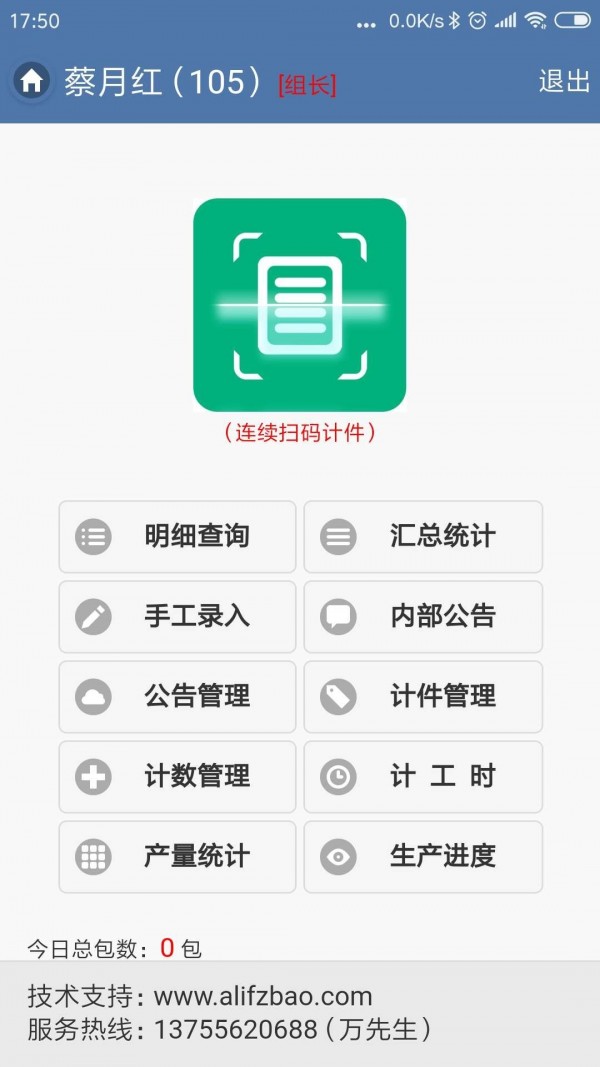
Task: Open 明细查询 detail query
Action: 177,537
